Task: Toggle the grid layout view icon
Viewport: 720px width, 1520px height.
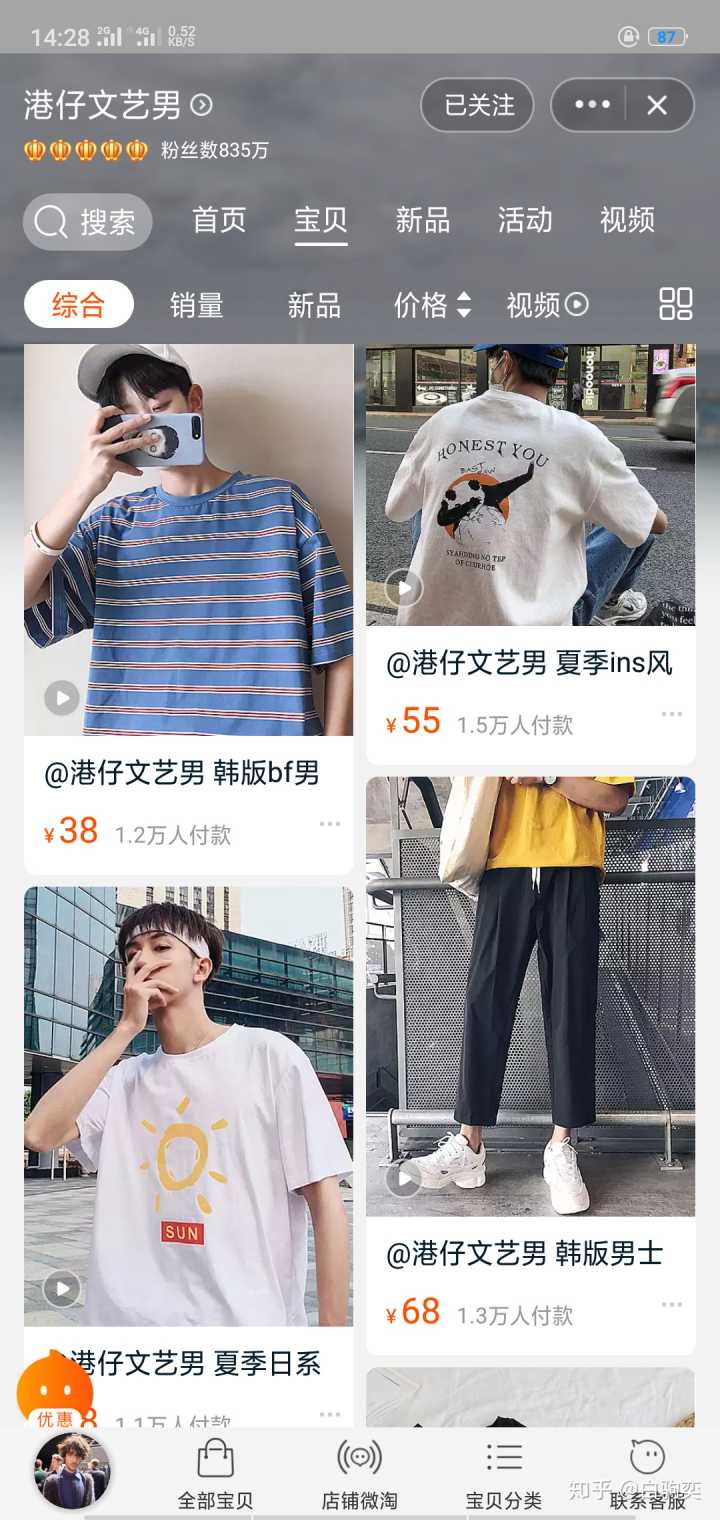Action: coord(676,304)
